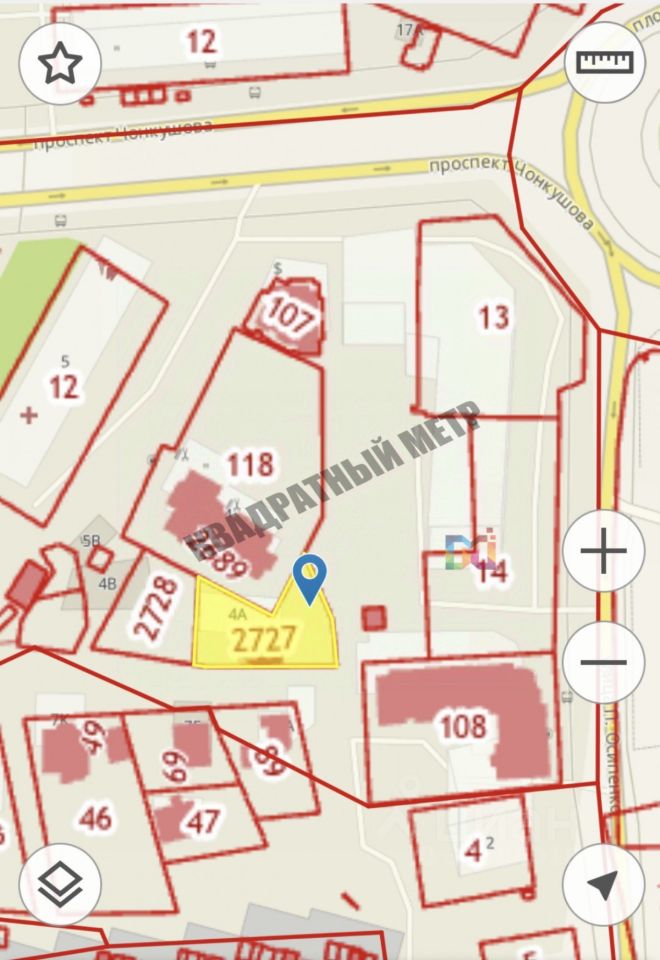The height and width of the screenshot is (960, 660).
Task: Open the map layers selector
Action: [60, 883]
